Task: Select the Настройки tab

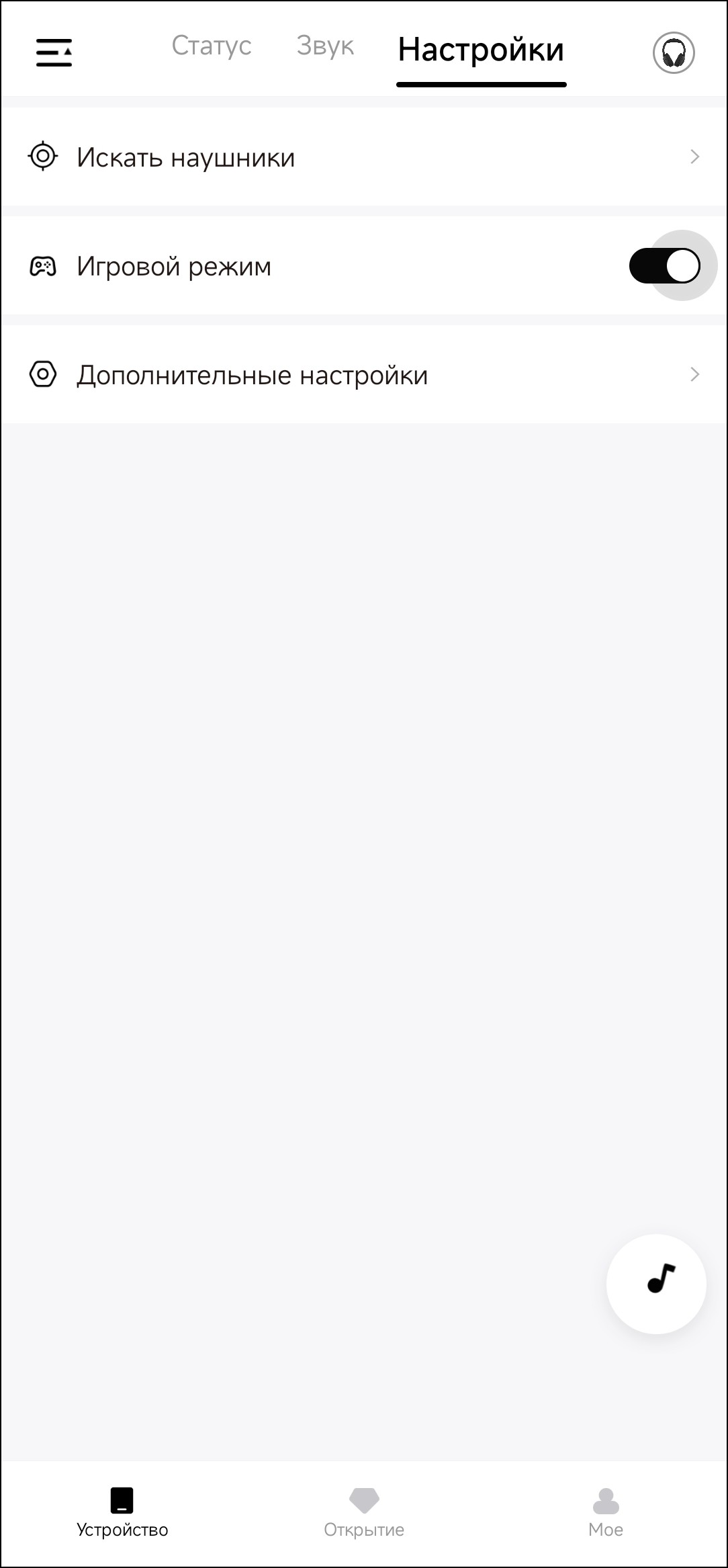Action: [x=481, y=50]
